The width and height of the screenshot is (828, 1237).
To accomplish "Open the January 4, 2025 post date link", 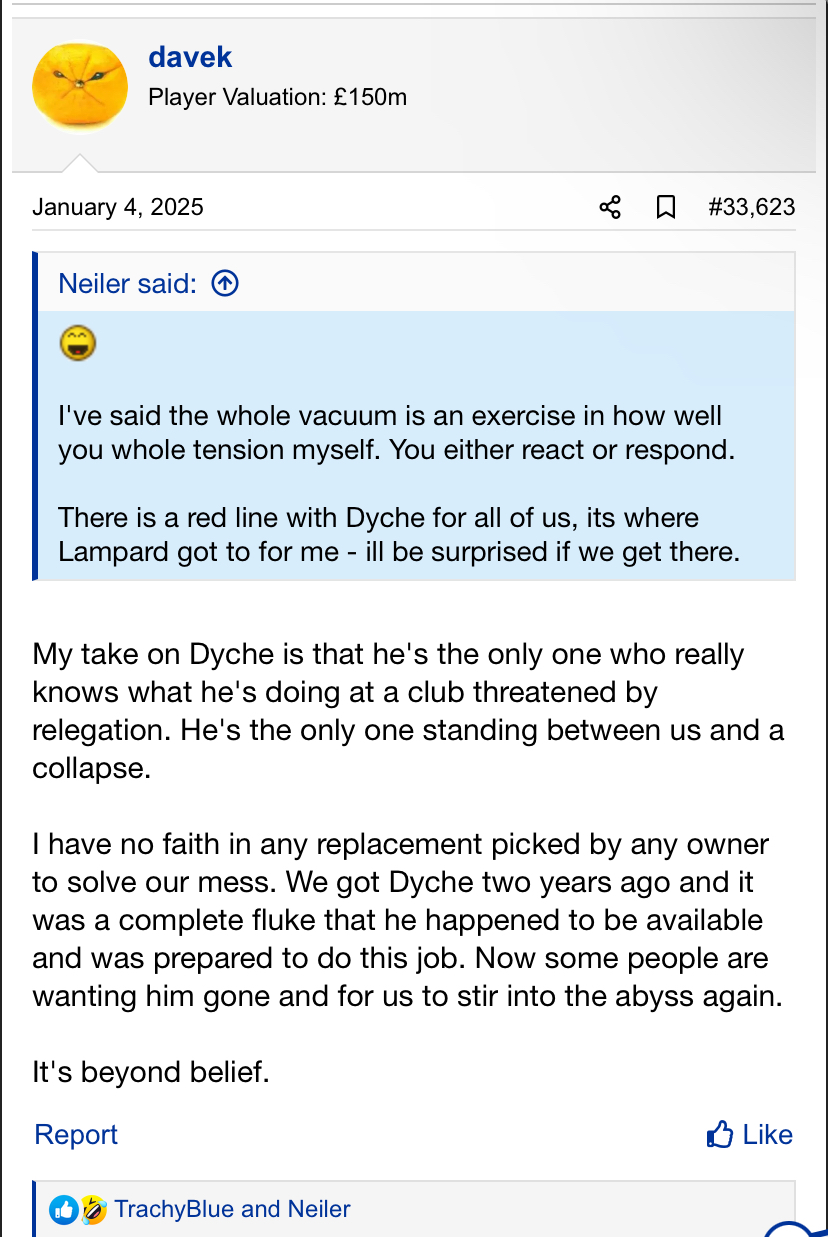I will (118, 207).
